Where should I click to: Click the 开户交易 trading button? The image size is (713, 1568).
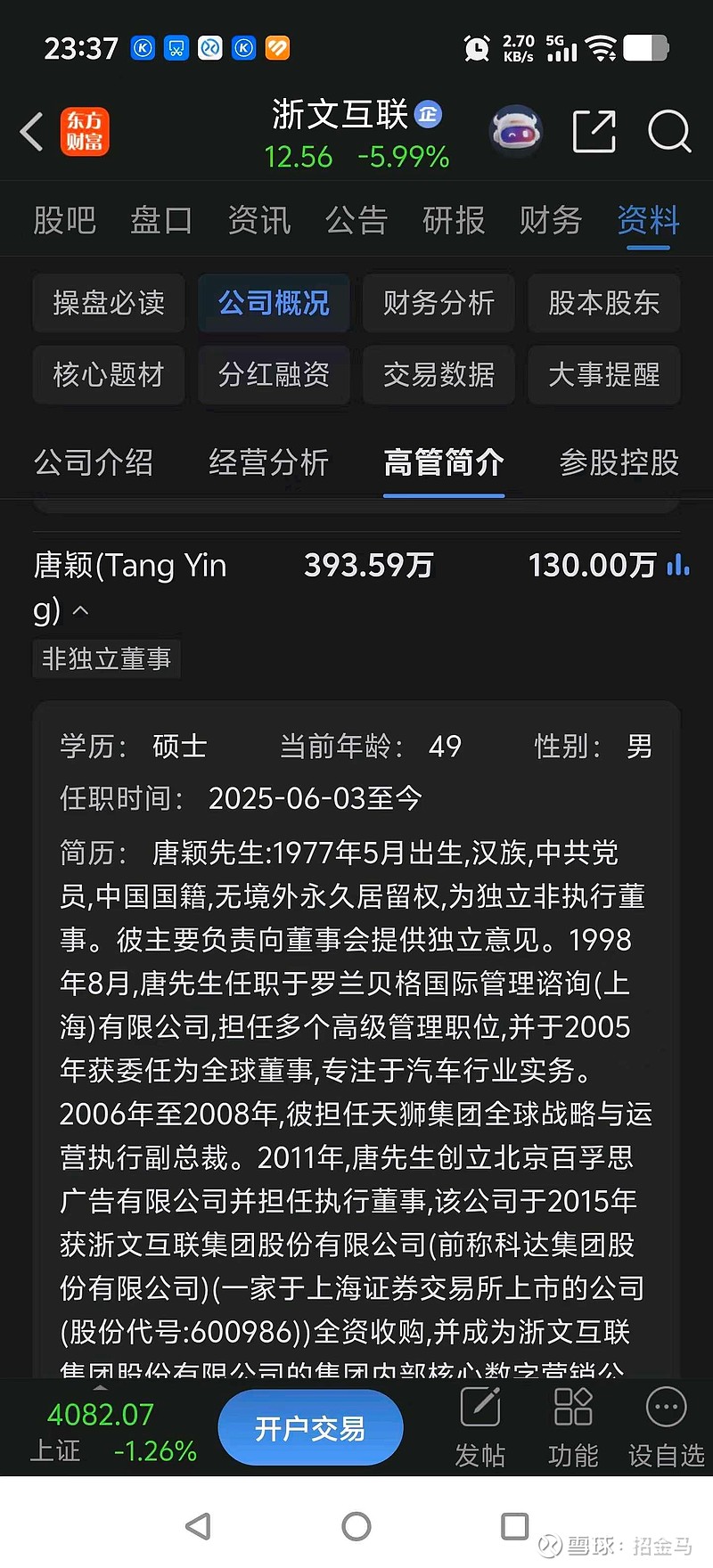[x=310, y=1426]
